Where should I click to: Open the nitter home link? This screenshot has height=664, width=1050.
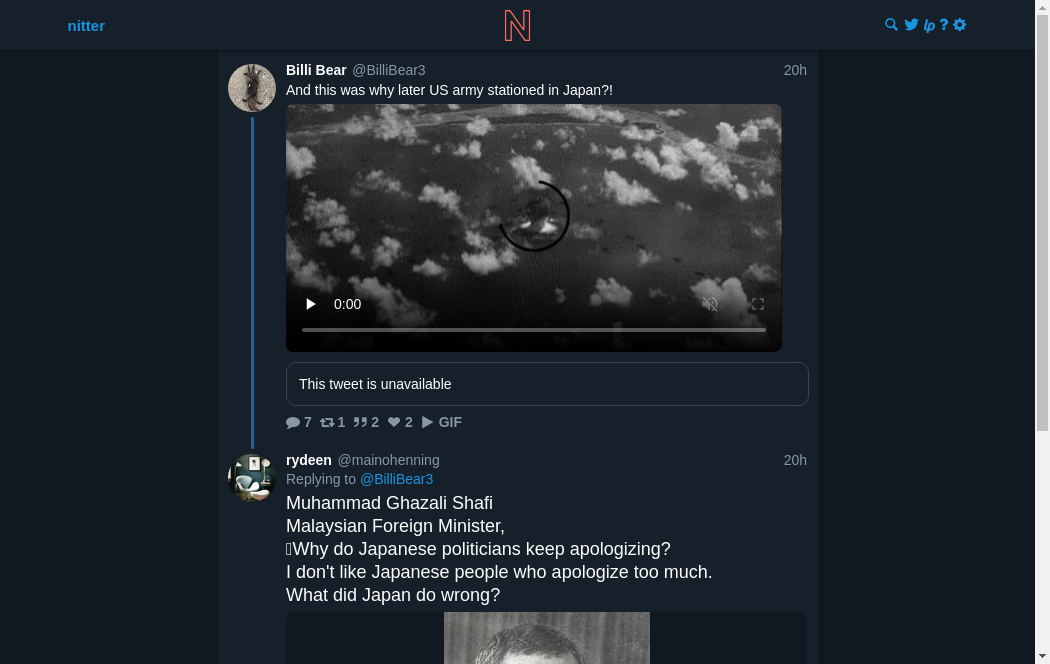pos(86,26)
